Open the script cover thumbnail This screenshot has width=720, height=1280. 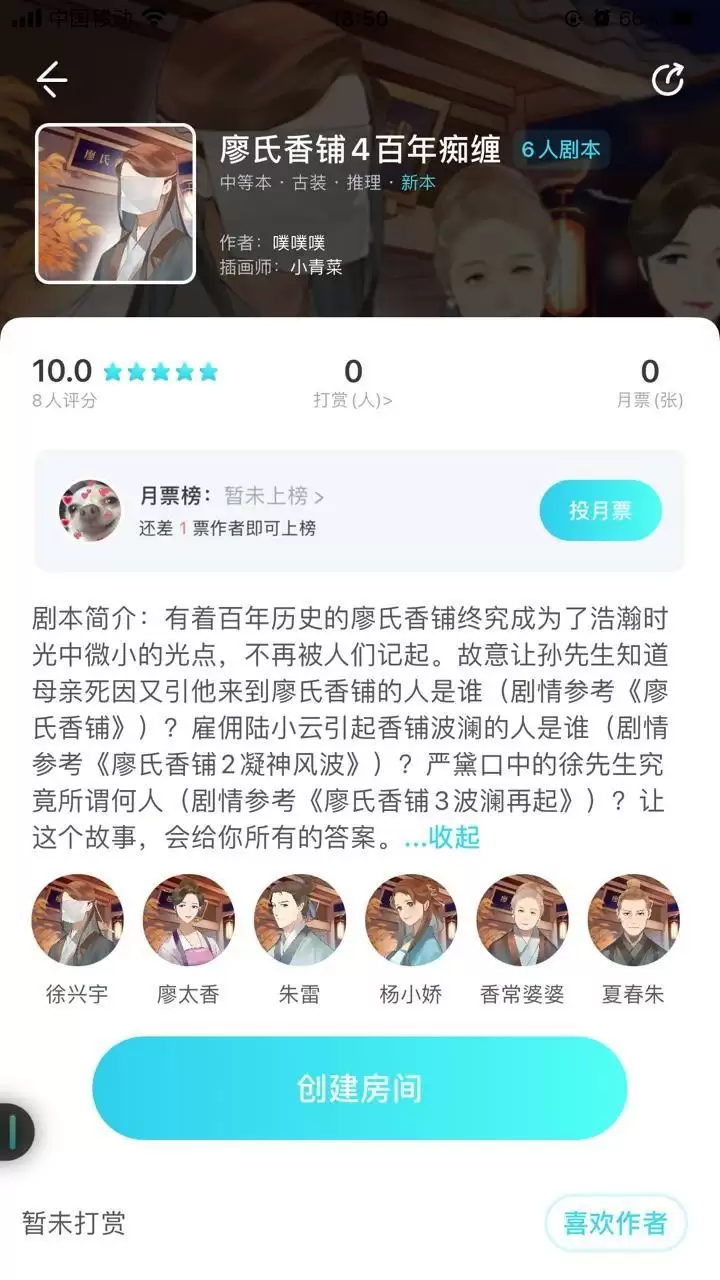116,203
